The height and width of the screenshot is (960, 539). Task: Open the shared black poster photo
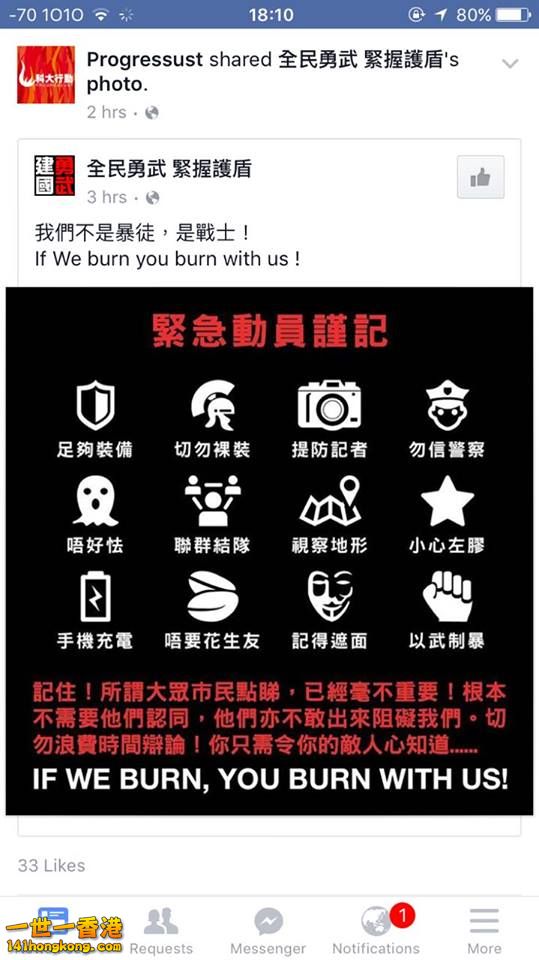(x=270, y=550)
